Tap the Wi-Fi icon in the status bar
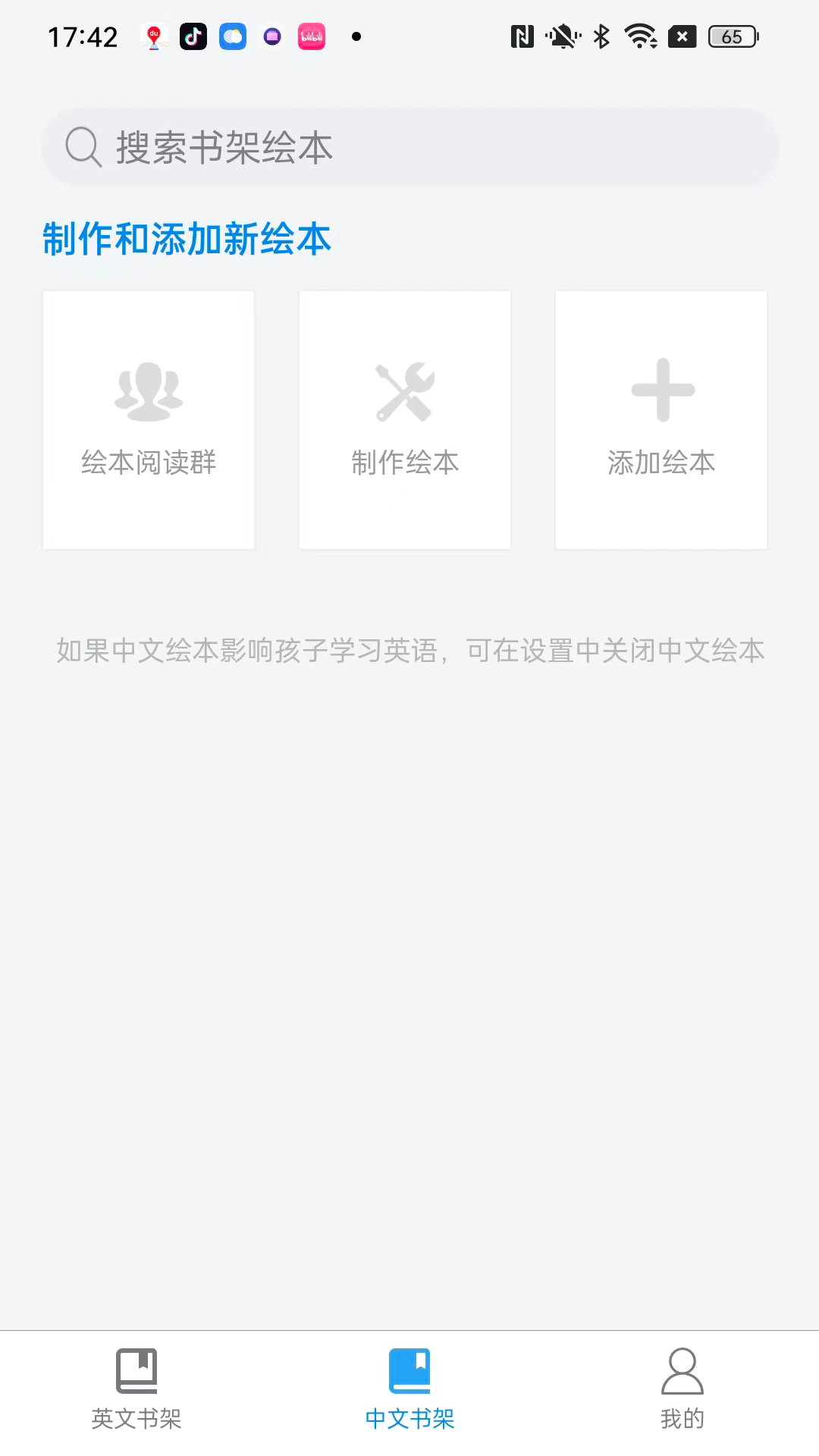The image size is (819, 1456). (x=641, y=35)
